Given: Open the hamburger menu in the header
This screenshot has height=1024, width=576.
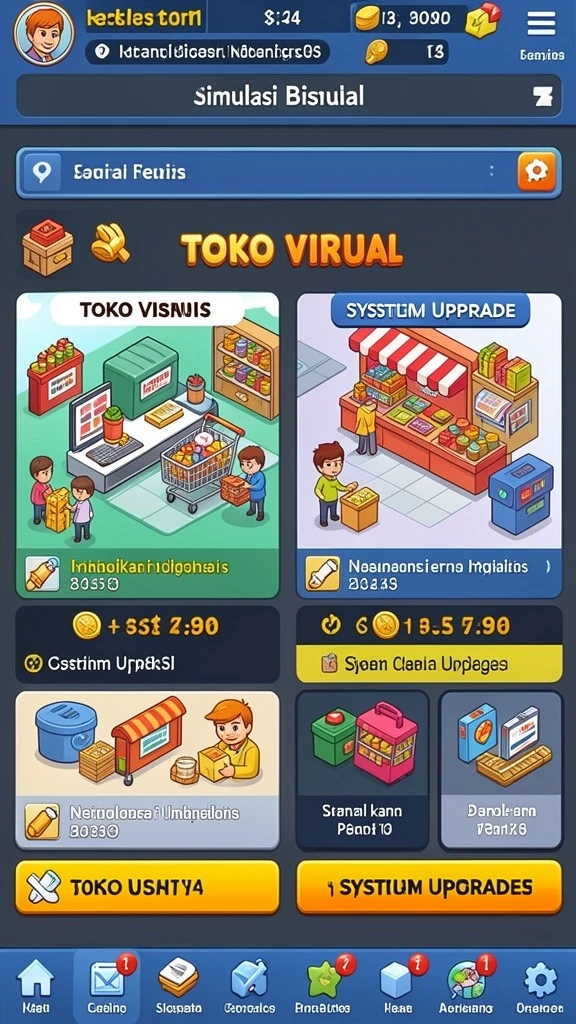Looking at the screenshot, I should 541,24.
